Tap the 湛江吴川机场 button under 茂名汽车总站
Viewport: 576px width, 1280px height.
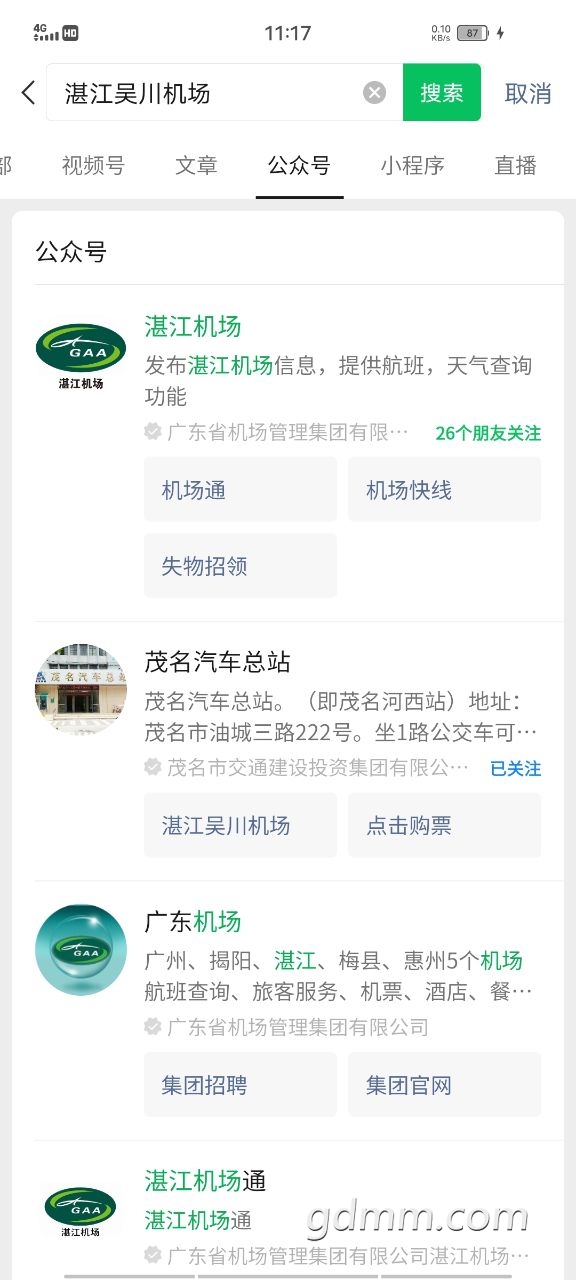(240, 825)
